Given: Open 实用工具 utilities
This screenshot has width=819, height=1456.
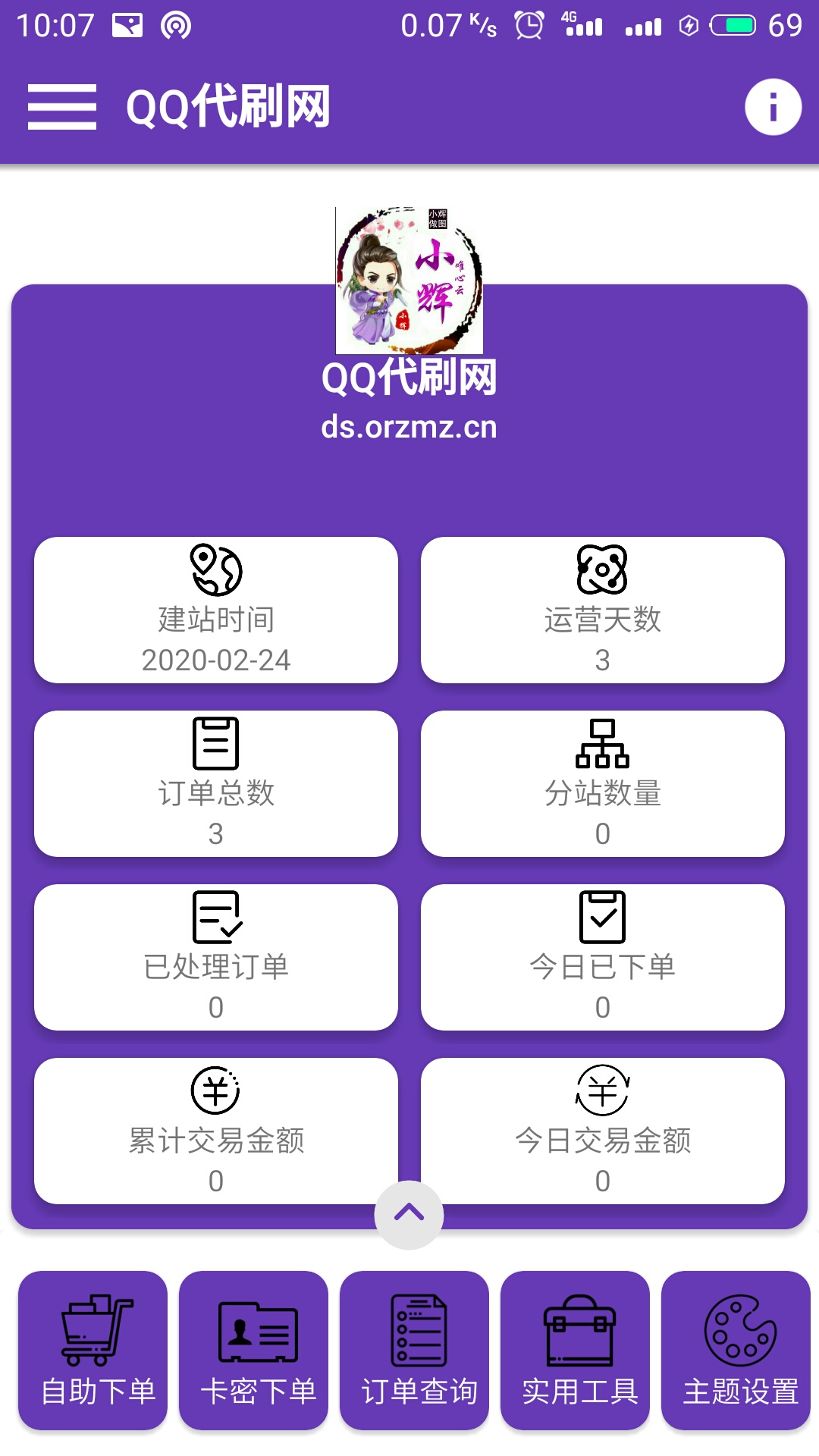Looking at the screenshot, I should 575,1351.
